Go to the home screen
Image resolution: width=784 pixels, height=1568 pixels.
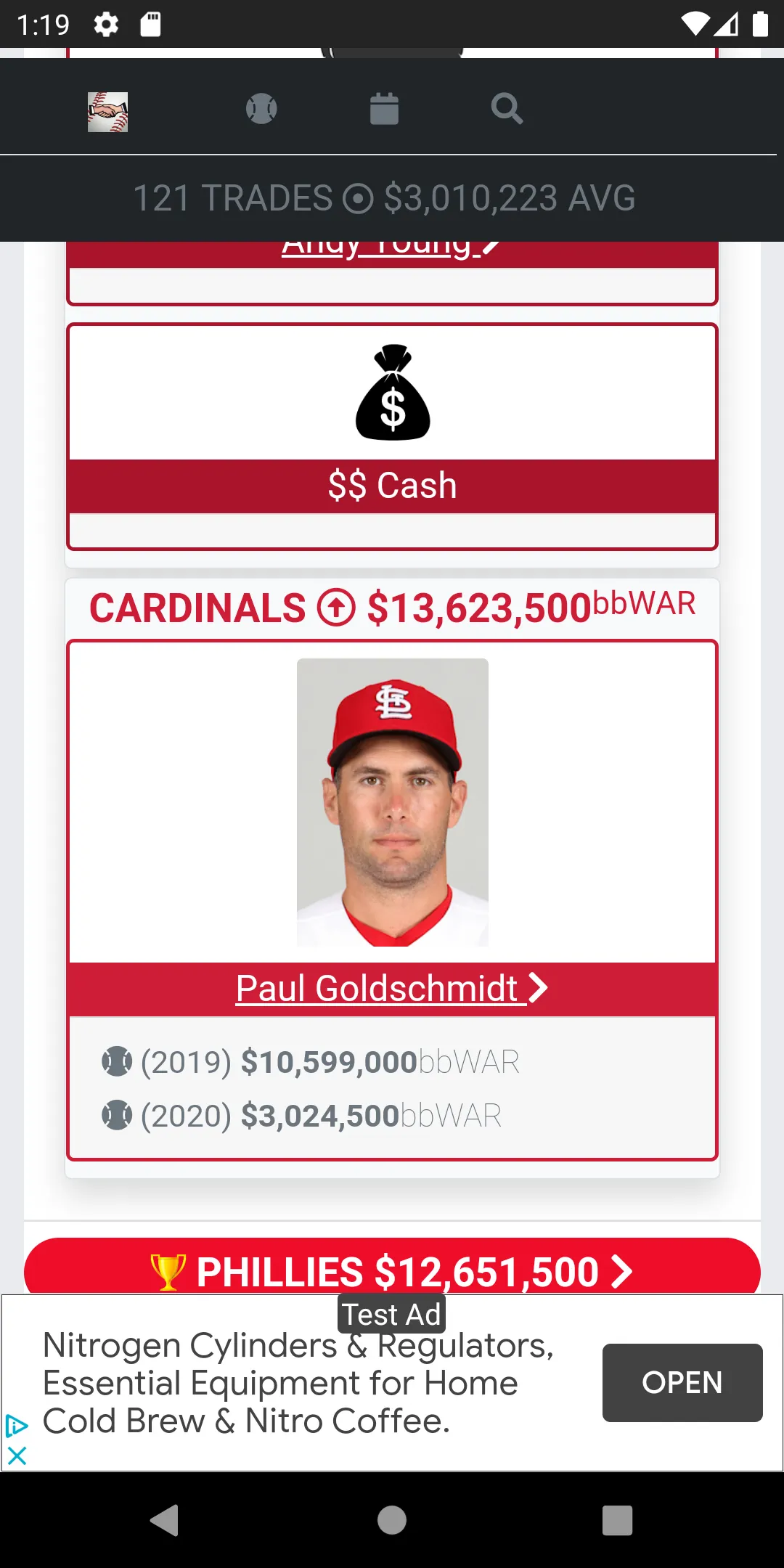392,1520
